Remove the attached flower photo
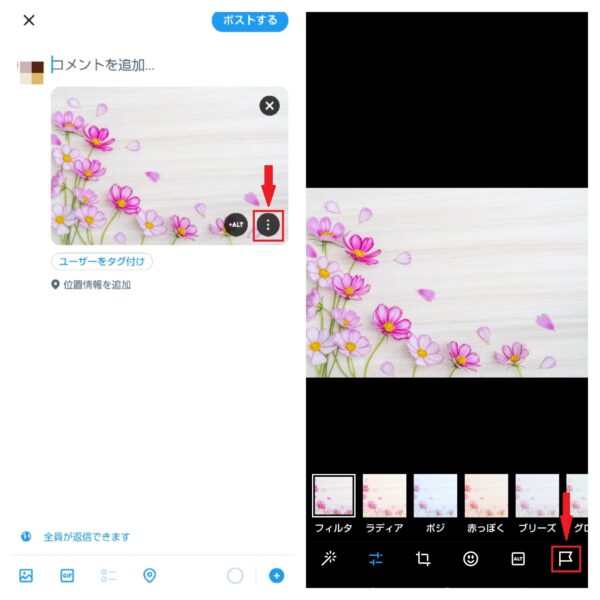 pyautogui.click(x=269, y=106)
